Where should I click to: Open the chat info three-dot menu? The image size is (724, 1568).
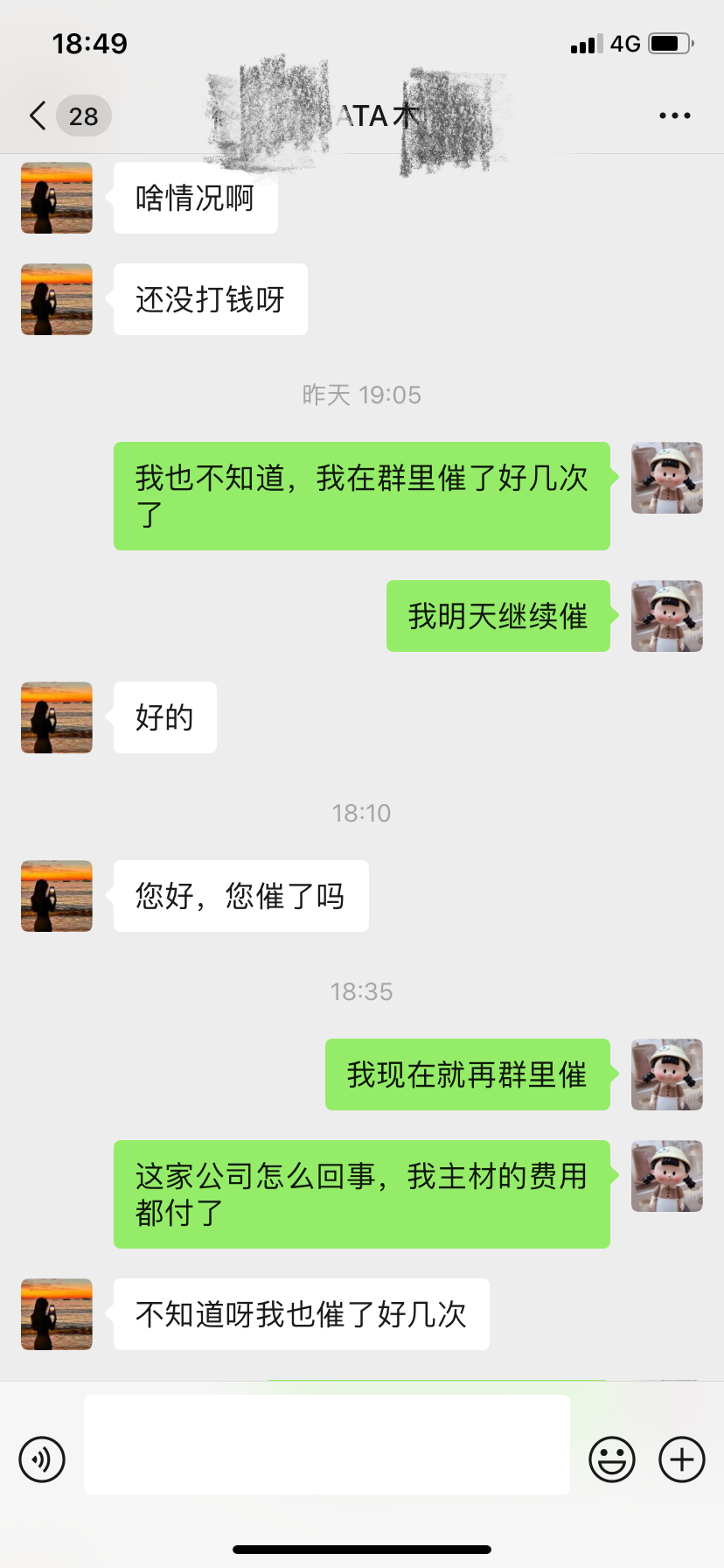[674, 115]
